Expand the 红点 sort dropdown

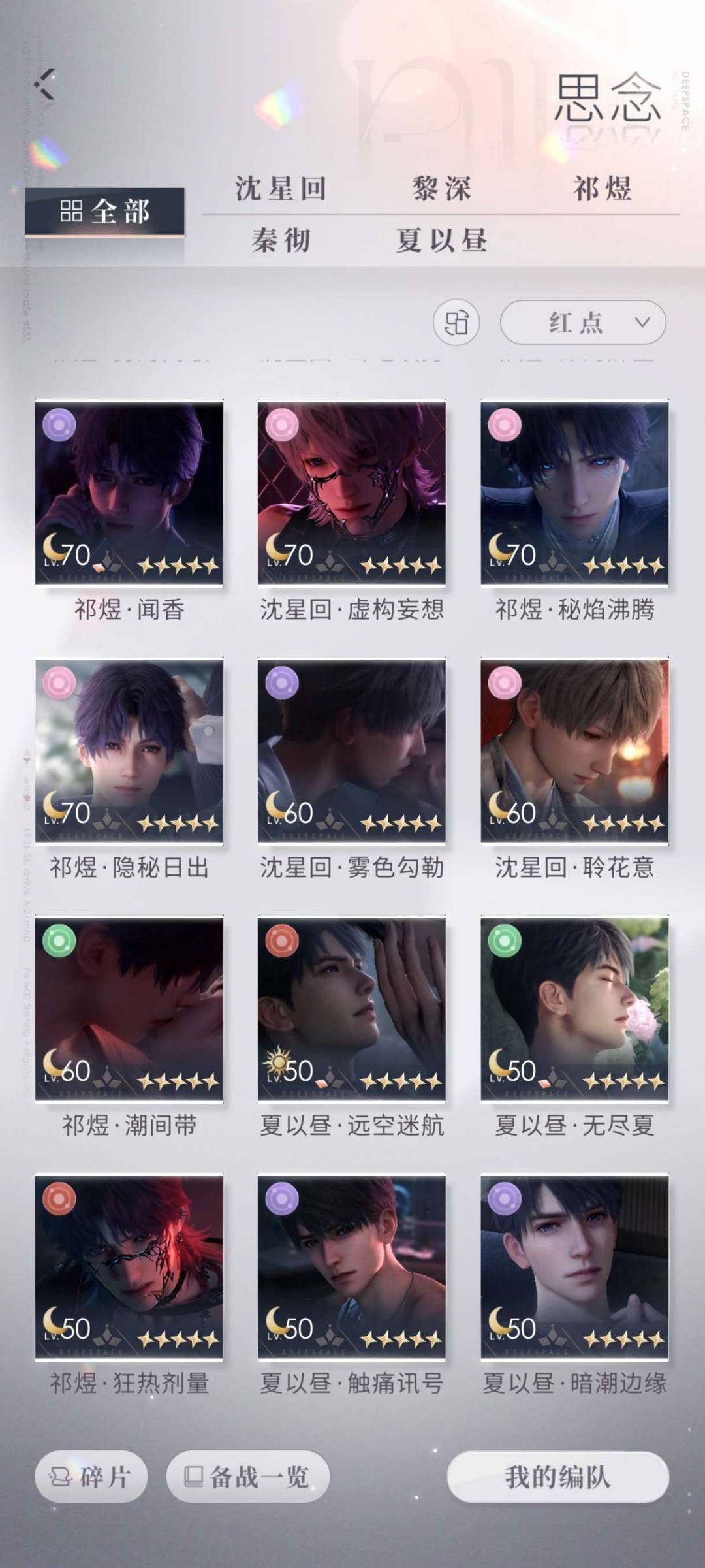click(583, 323)
